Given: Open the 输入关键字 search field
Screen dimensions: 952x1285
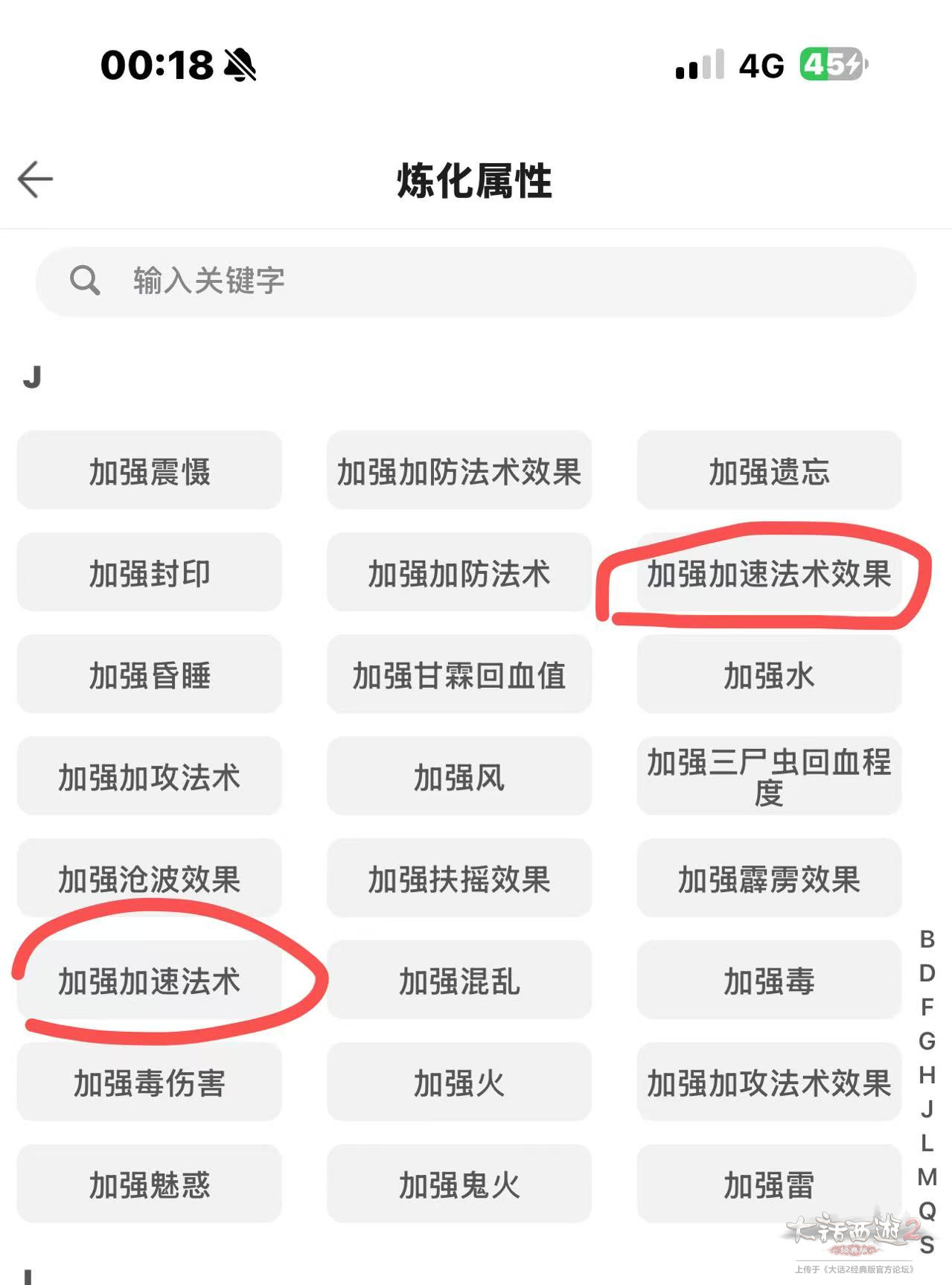Looking at the screenshot, I should tap(475, 281).
